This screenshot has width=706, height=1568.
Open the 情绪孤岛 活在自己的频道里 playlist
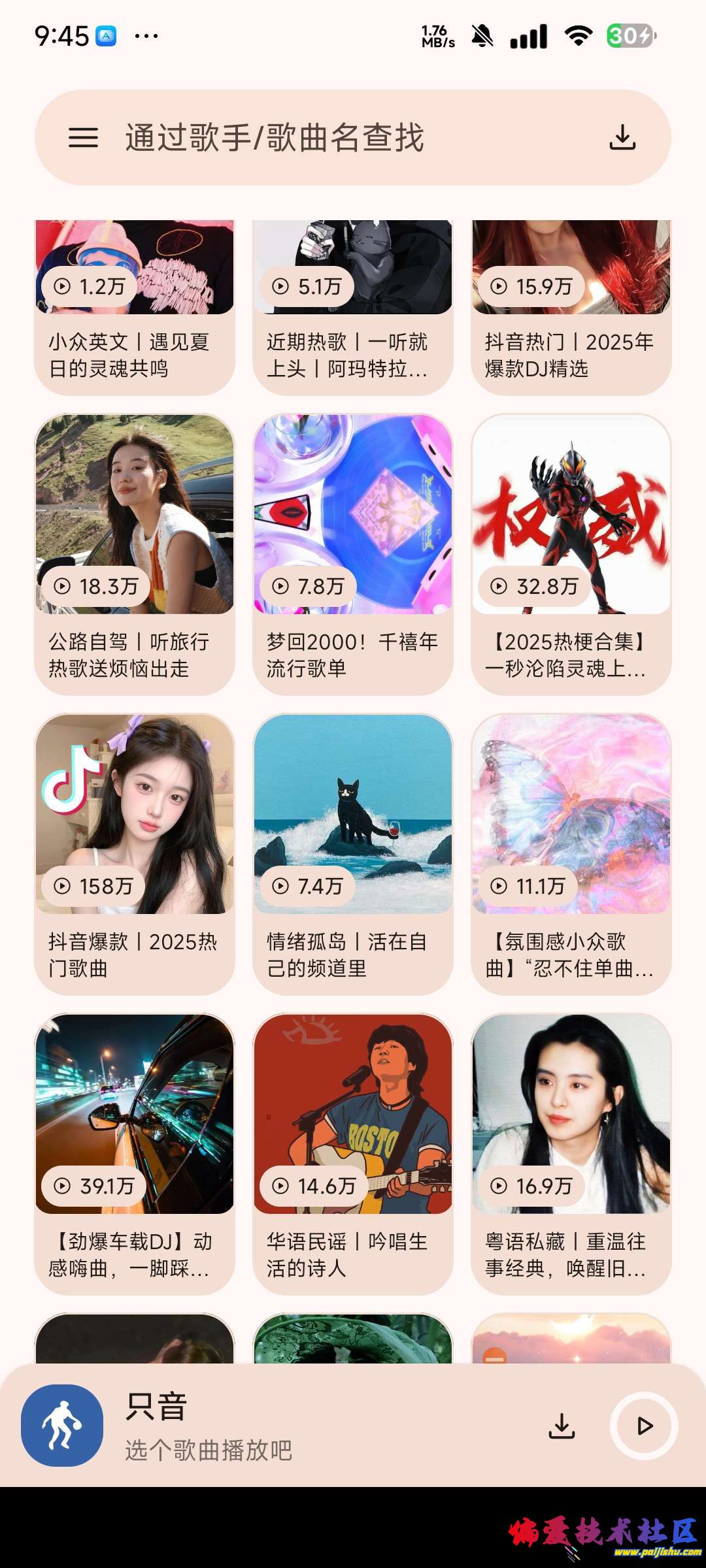click(353, 853)
